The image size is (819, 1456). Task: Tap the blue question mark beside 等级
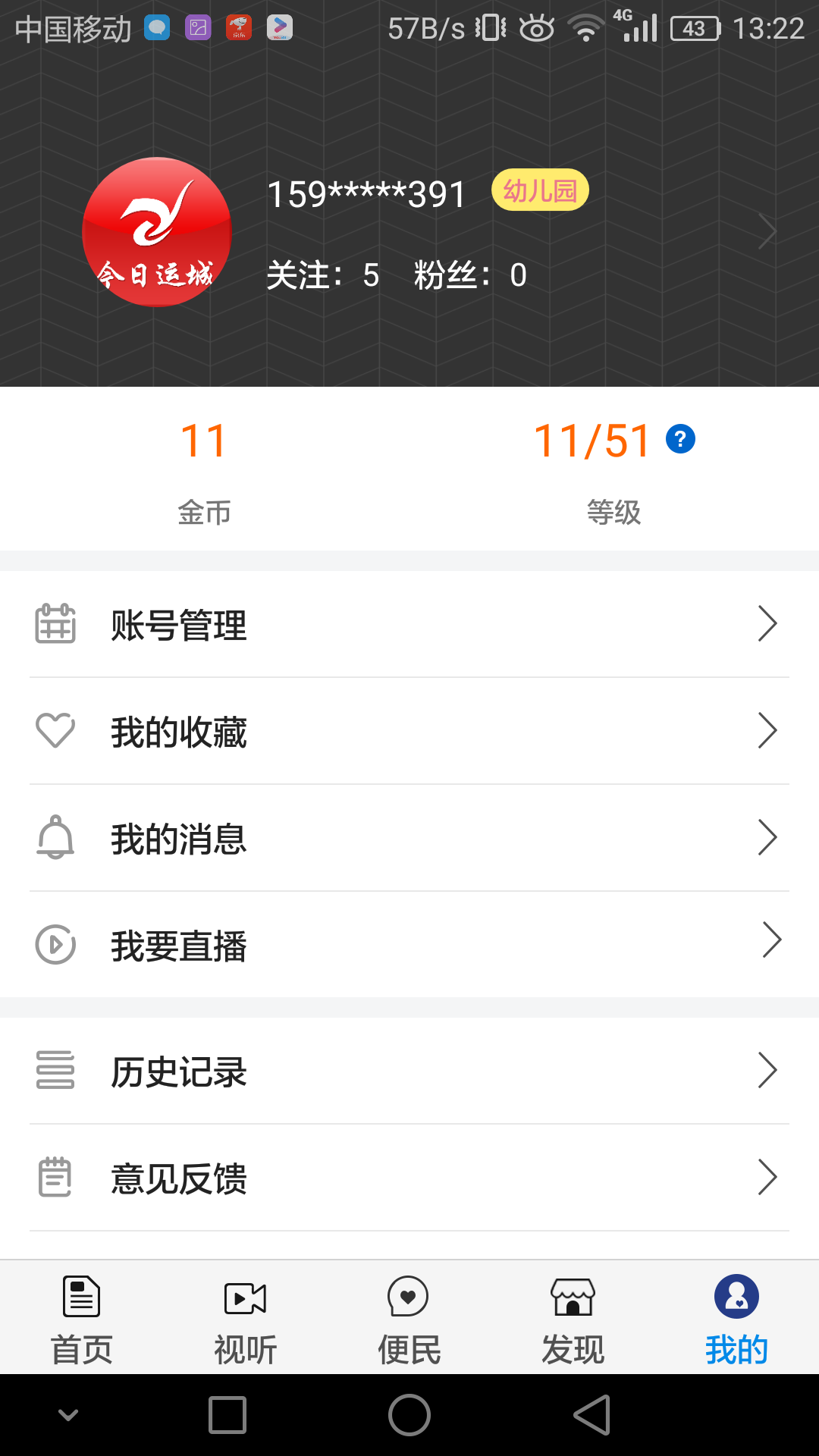click(680, 438)
